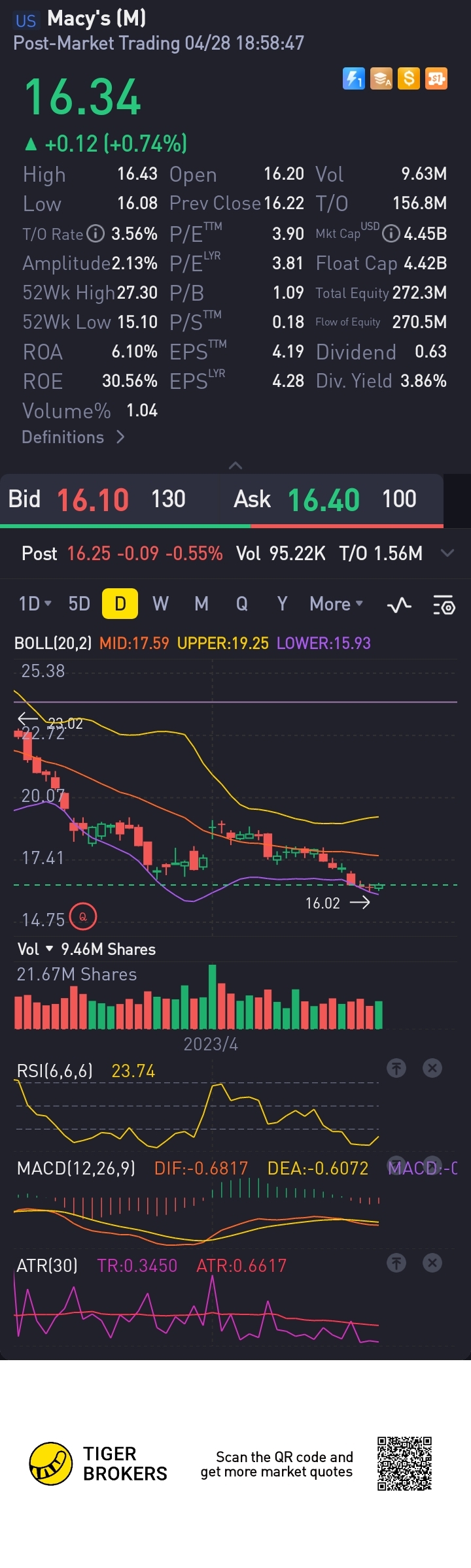This screenshot has height=1568, width=471.
Task: Close the ATR indicator panel
Action: click(x=432, y=1263)
